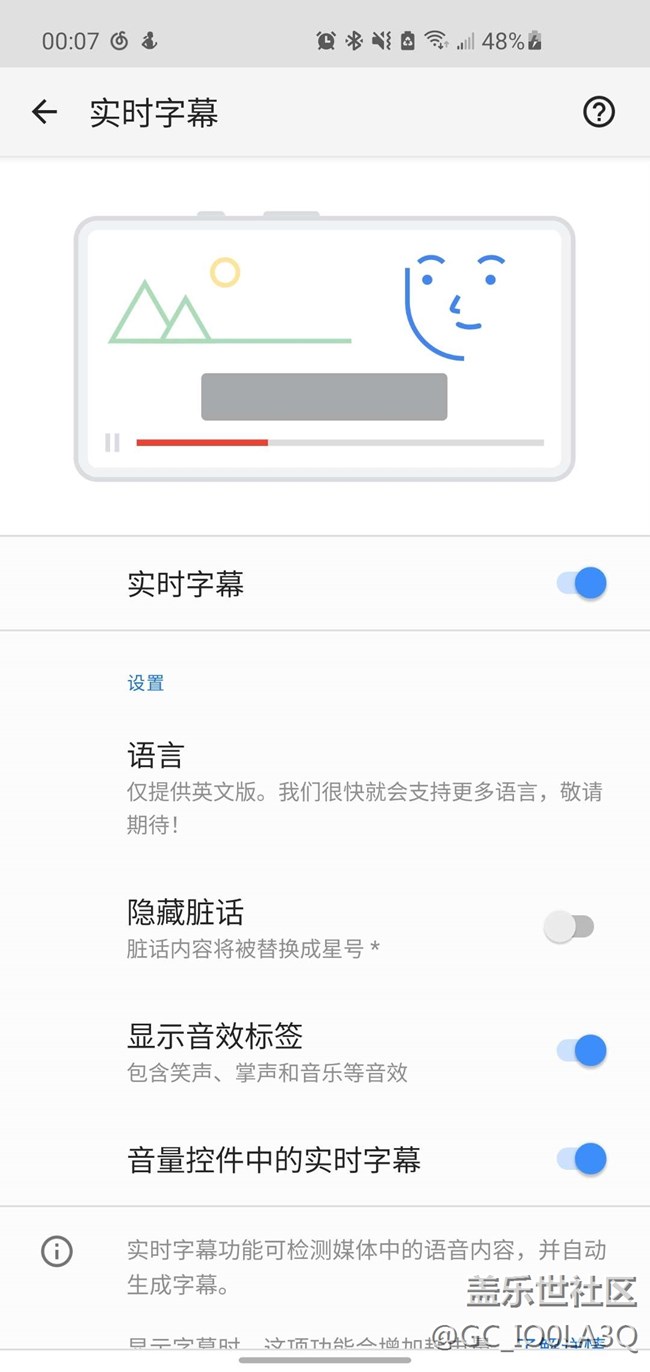The width and height of the screenshot is (650, 1372).
Task: Go back from 实时字幕 settings
Action: click(44, 112)
